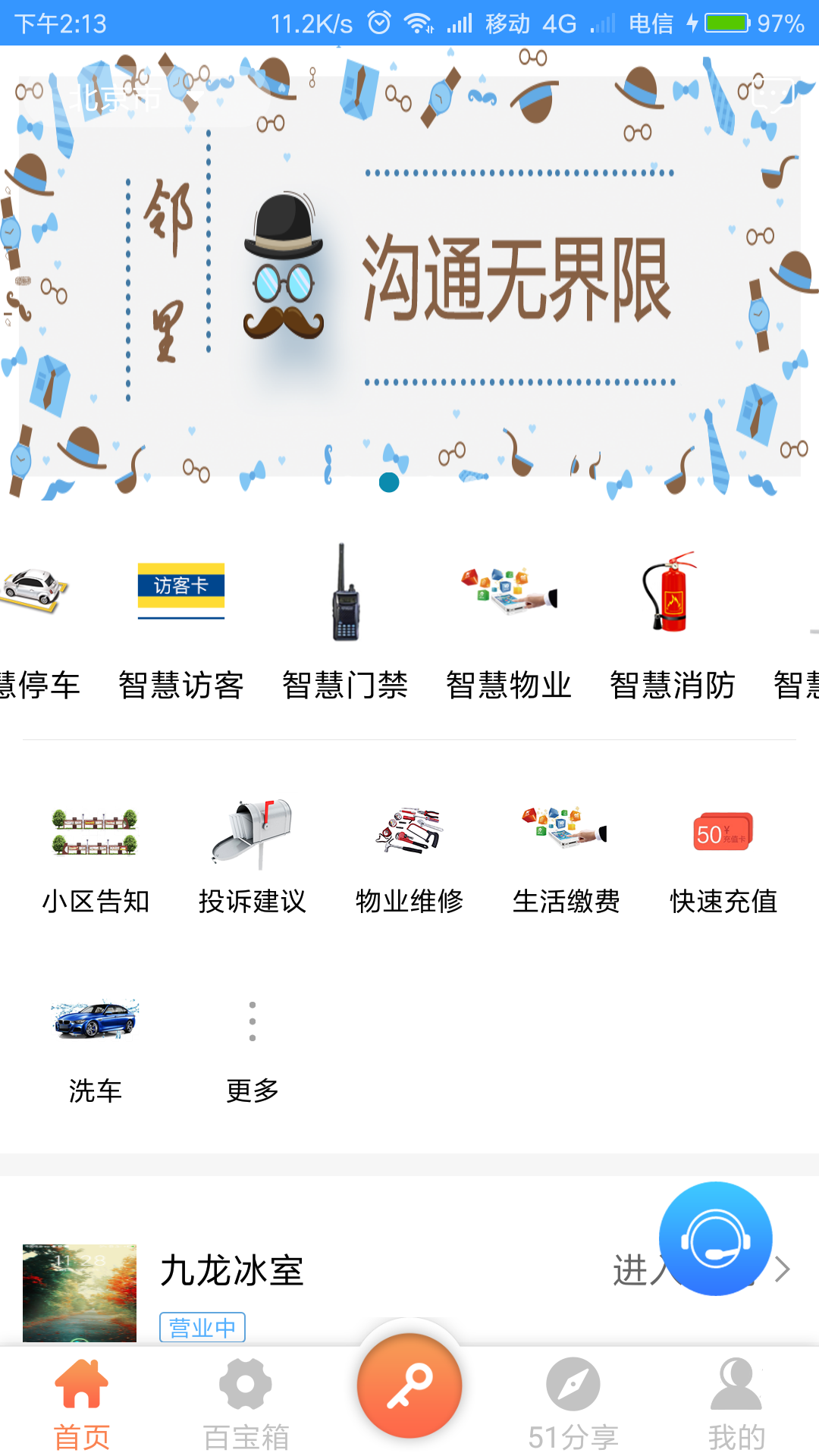
Task: Open 智慧访客 visitor card service
Action: point(181,622)
